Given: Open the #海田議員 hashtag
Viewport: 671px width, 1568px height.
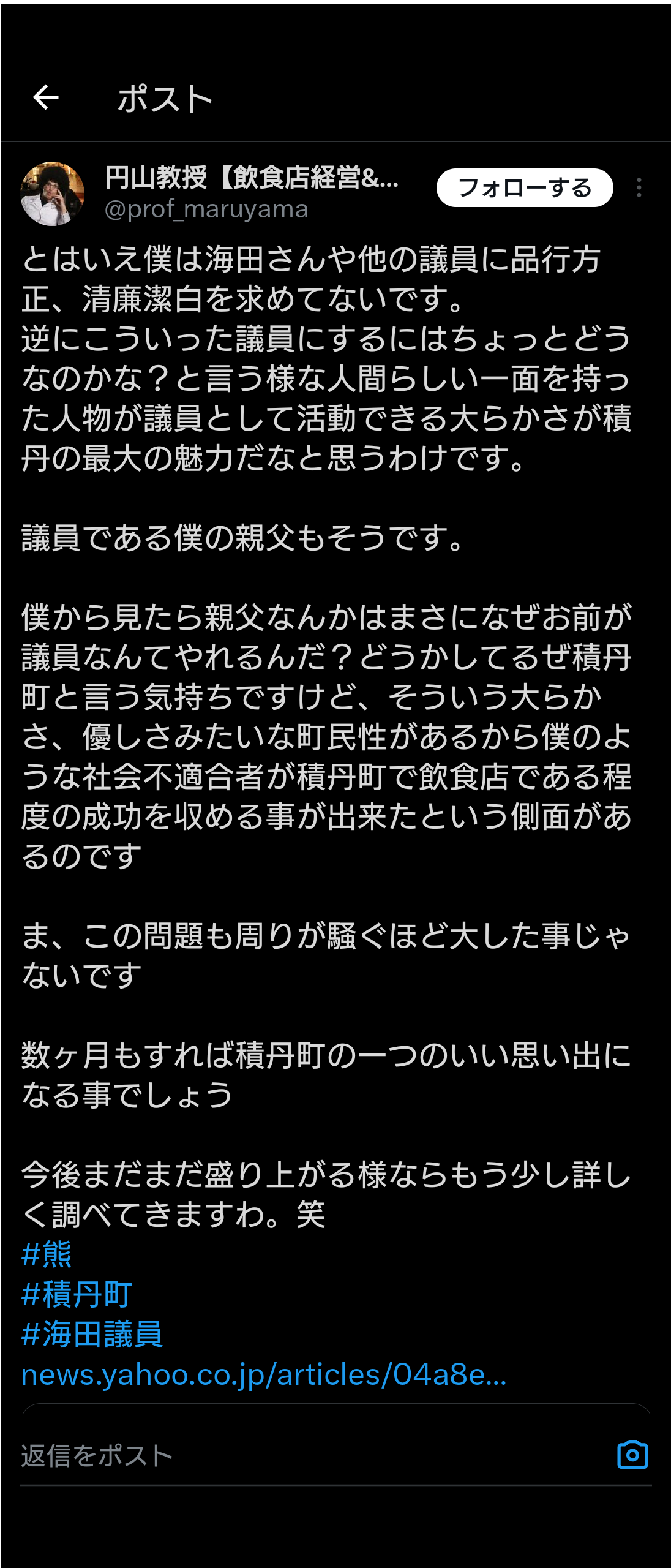Looking at the screenshot, I should coord(92,1335).
